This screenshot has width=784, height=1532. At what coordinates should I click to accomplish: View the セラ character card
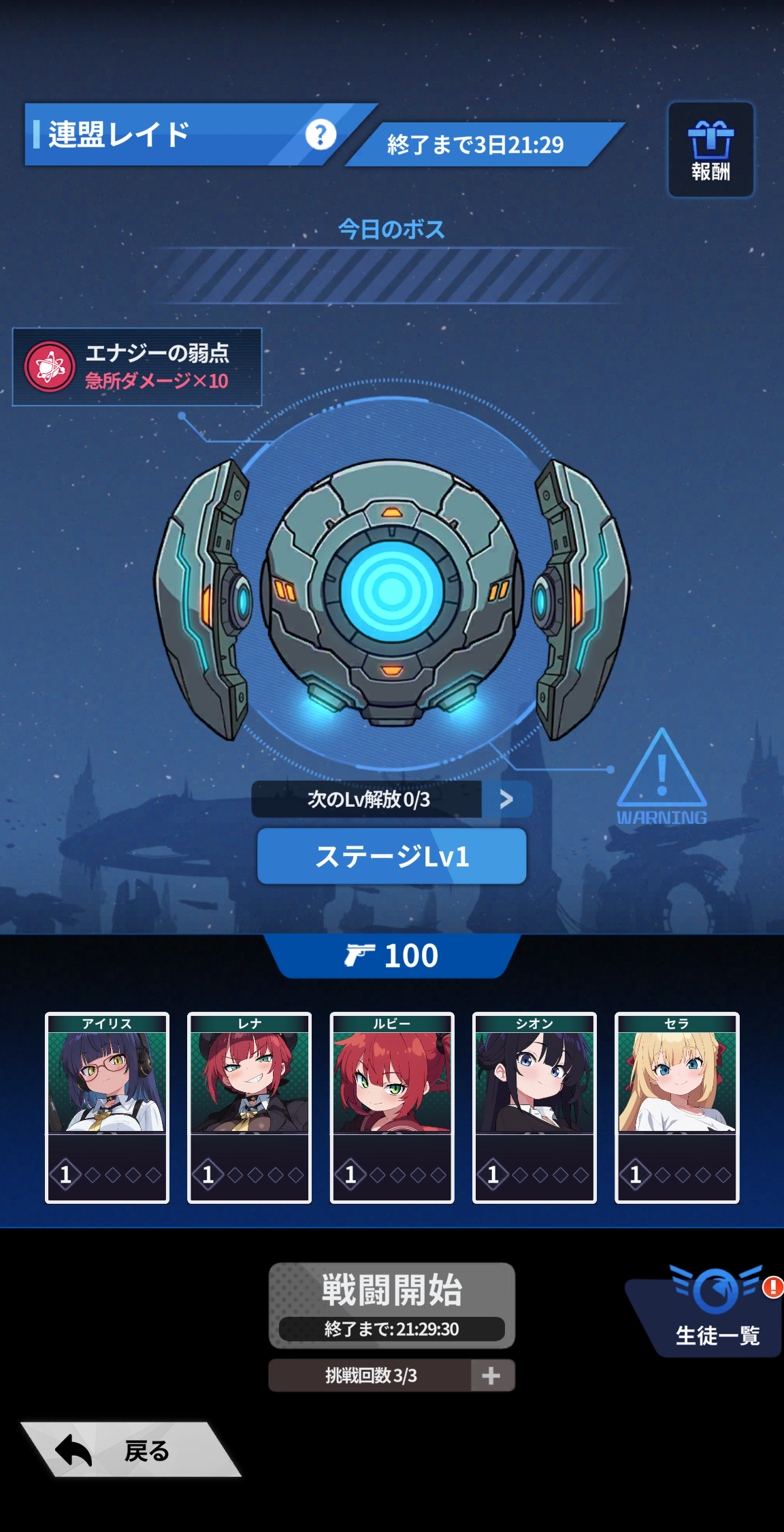point(676,1108)
